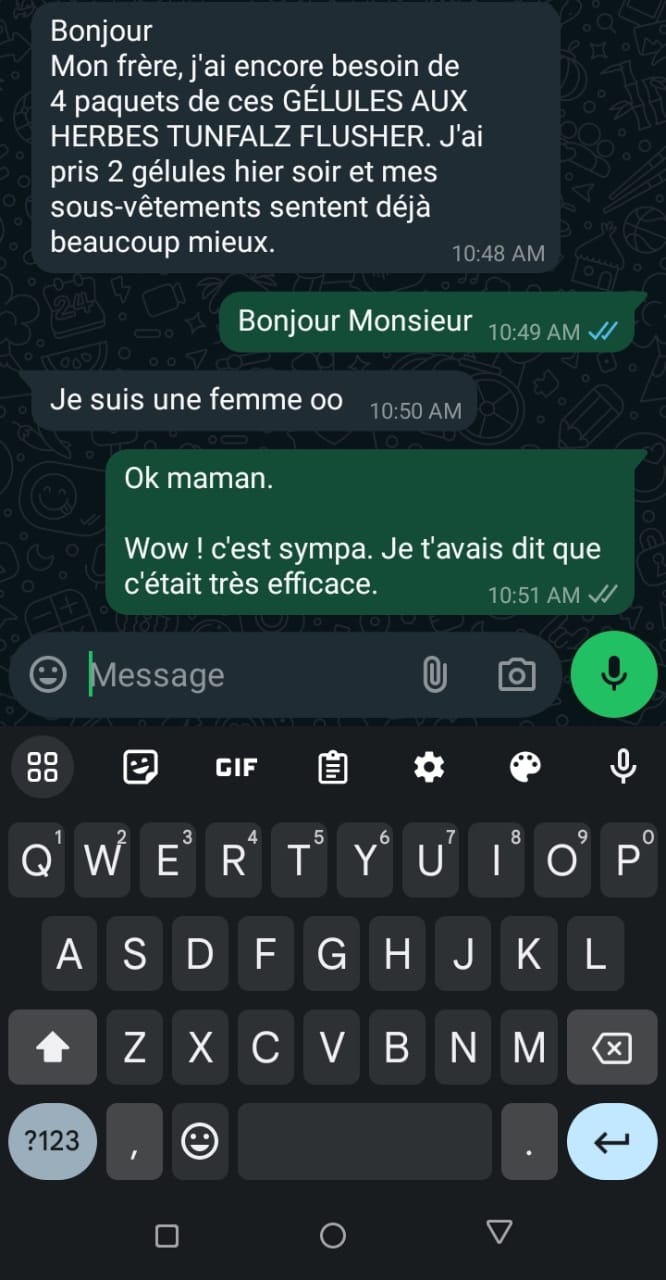This screenshot has width=666, height=1280.
Task: Open the camera from message bar
Action: point(516,676)
